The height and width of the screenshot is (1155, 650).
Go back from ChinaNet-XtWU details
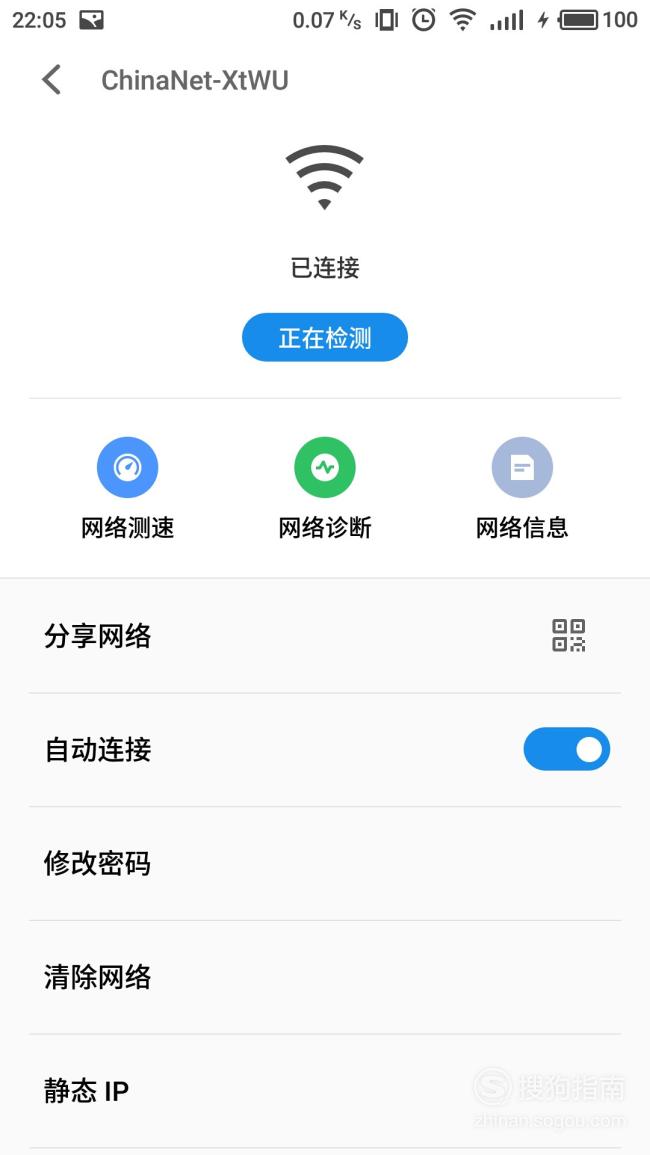coord(51,80)
